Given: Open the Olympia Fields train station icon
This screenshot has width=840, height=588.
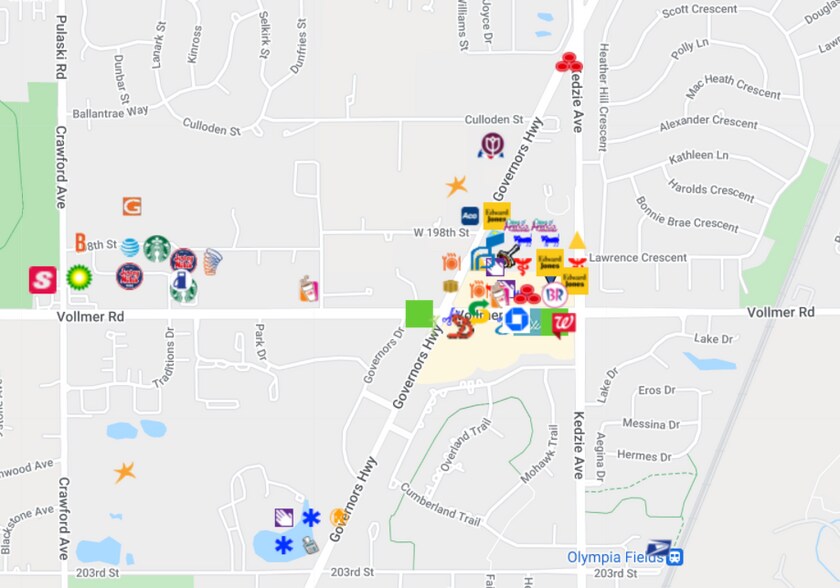Looking at the screenshot, I should coord(677,557).
